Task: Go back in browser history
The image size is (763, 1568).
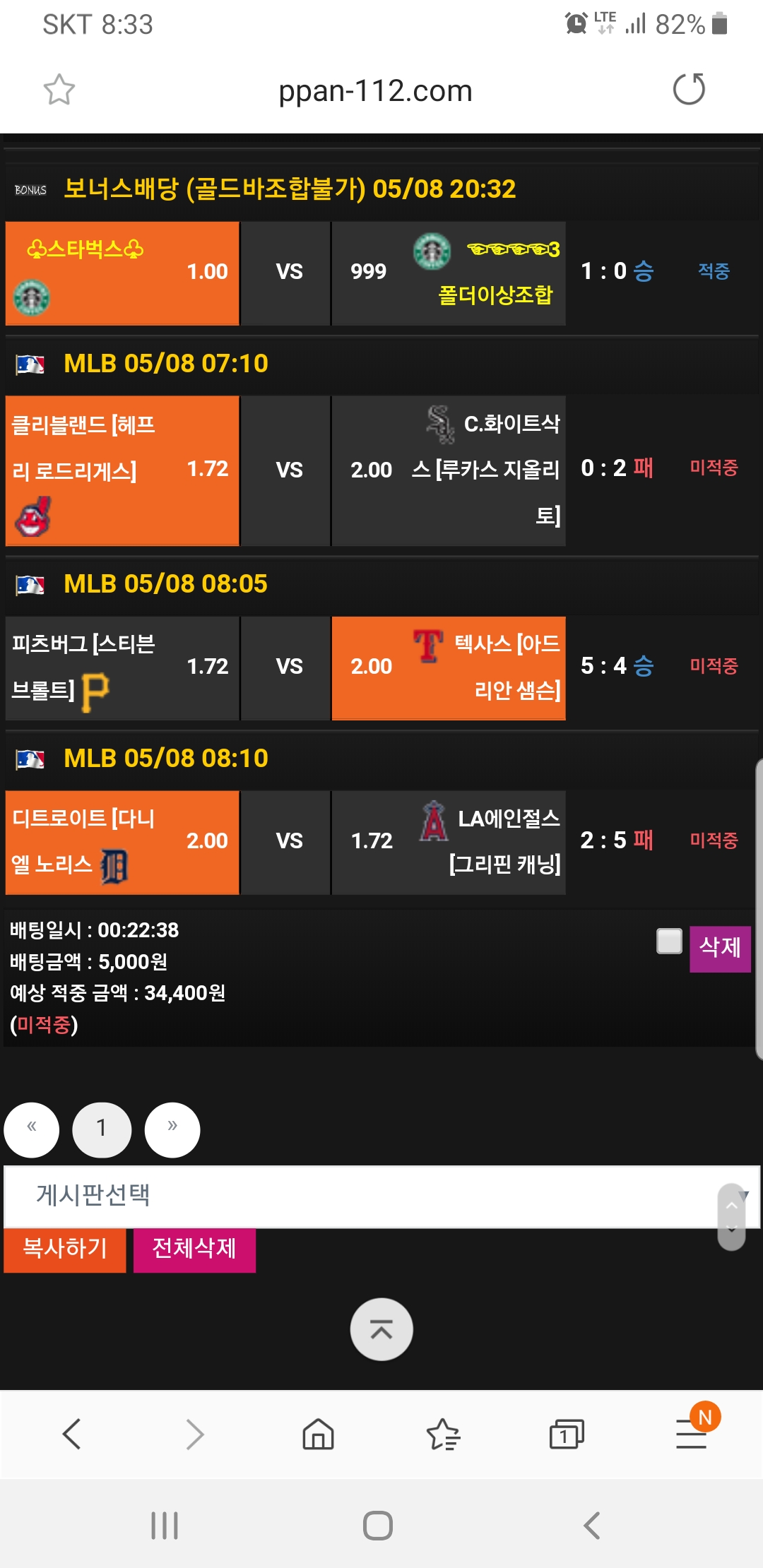Action: pos(71,1435)
